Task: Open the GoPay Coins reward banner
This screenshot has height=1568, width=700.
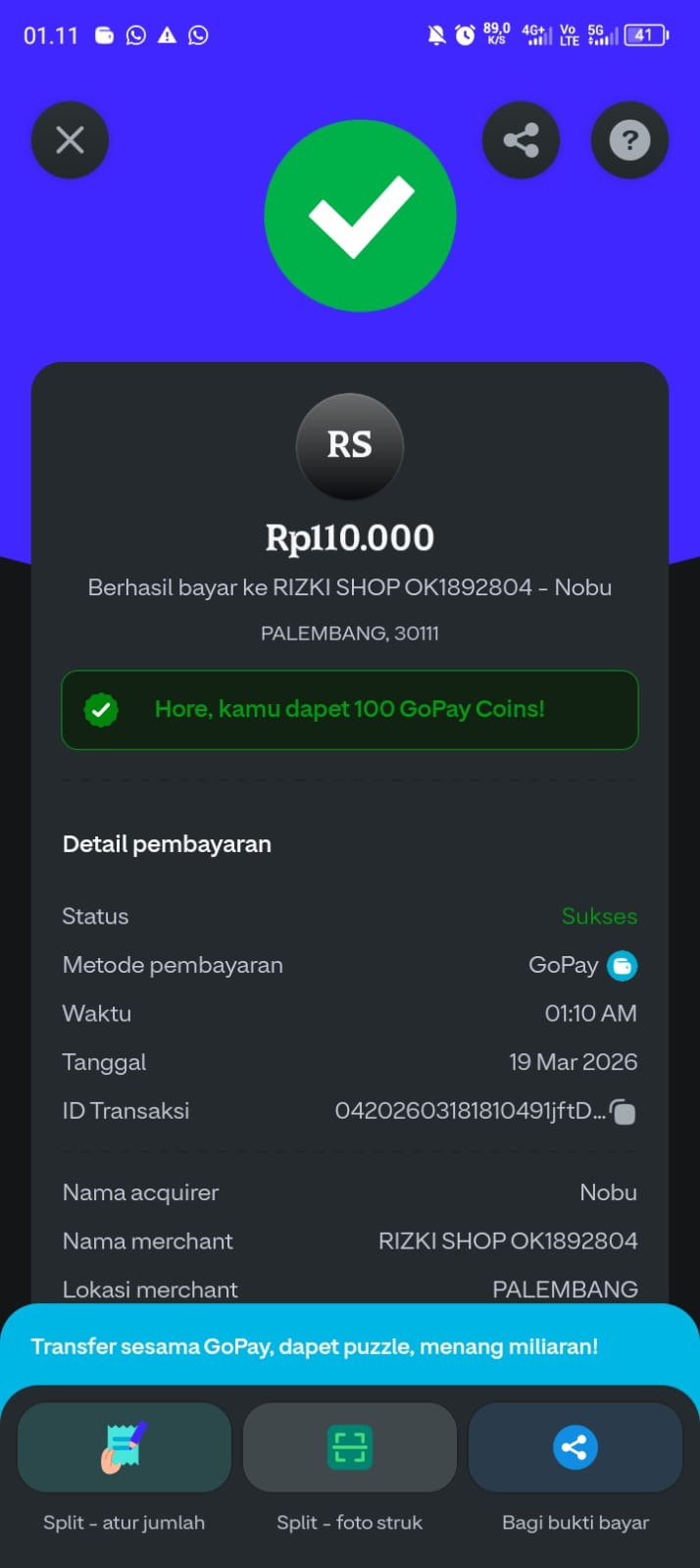Action: [350, 709]
